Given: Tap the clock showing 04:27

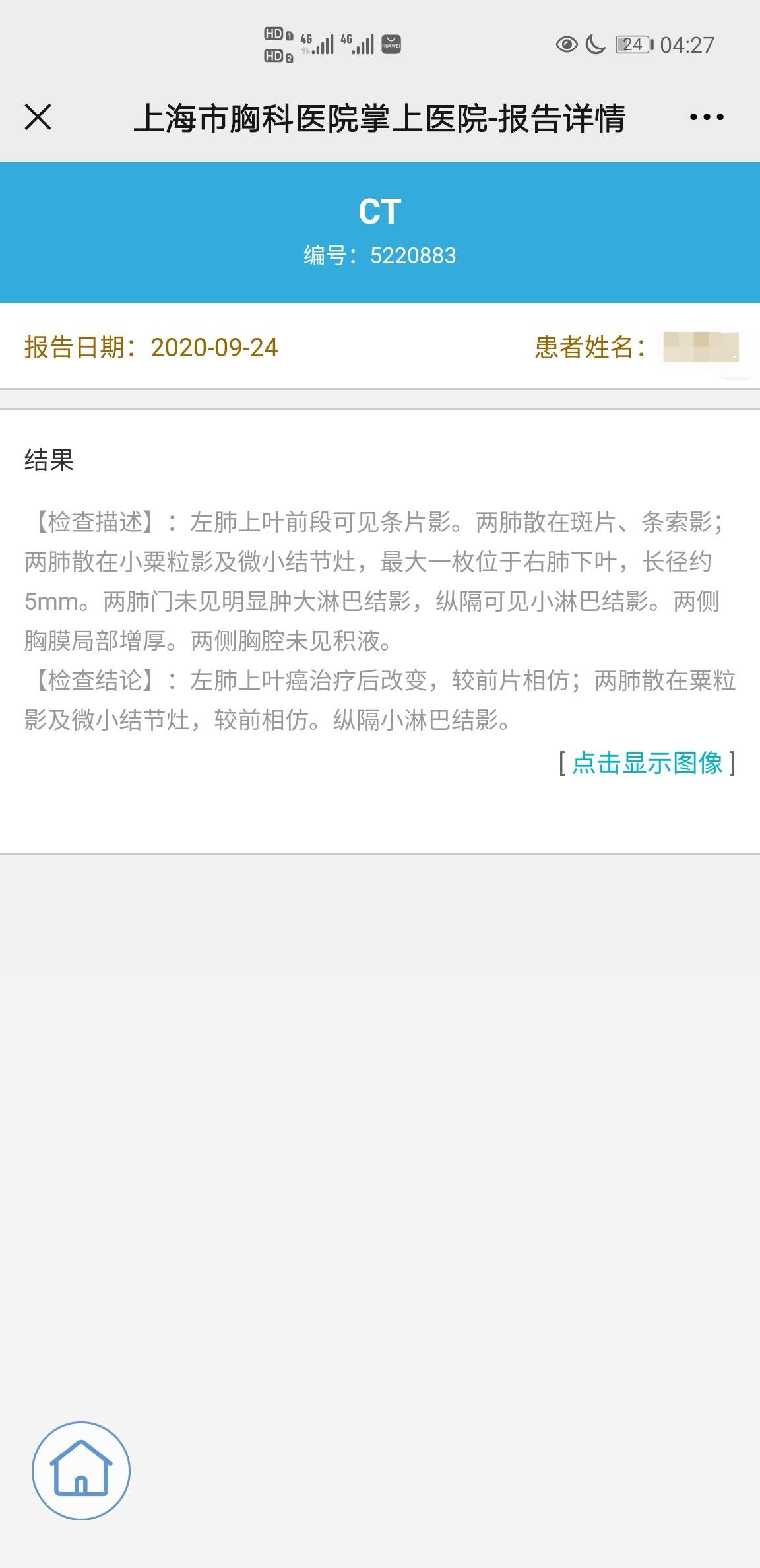Looking at the screenshot, I should pos(685,42).
